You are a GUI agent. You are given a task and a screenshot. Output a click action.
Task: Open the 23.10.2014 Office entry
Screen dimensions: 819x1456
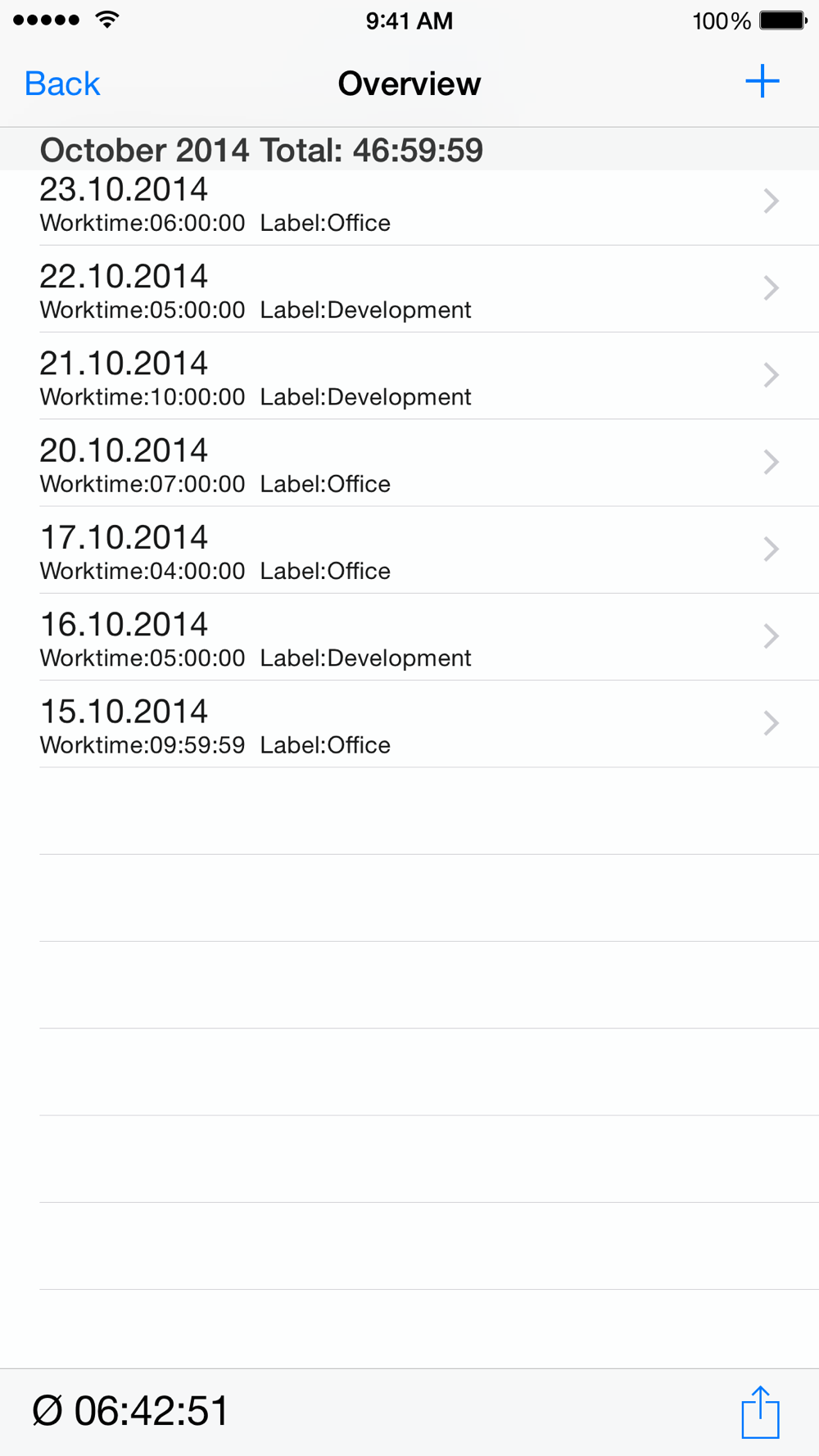click(x=409, y=207)
